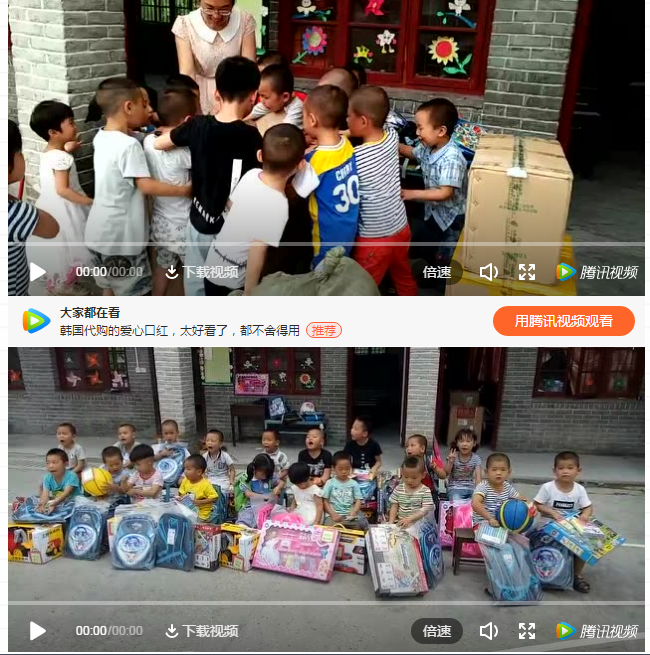
Task: Open the 用腾讯视频观看 orange button
Action: [x=564, y=321]
